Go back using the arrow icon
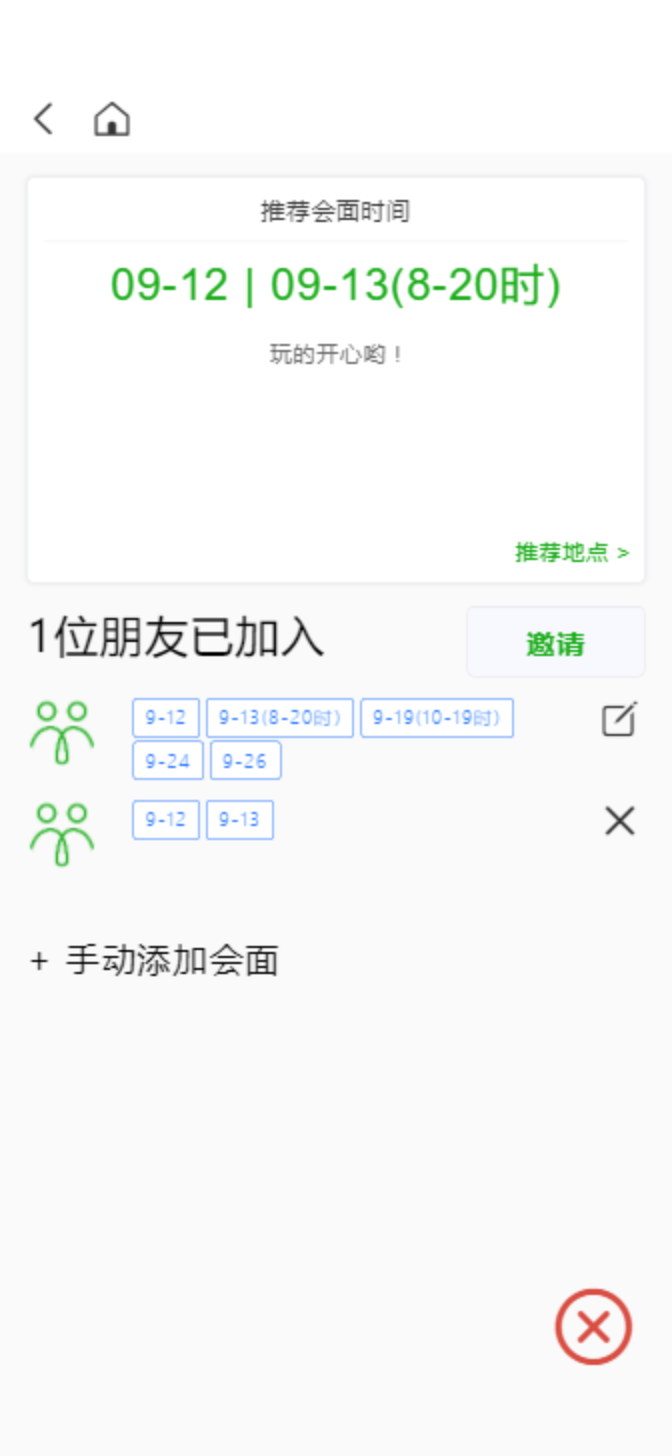672x1456 pixels. [x=43, y=119]
